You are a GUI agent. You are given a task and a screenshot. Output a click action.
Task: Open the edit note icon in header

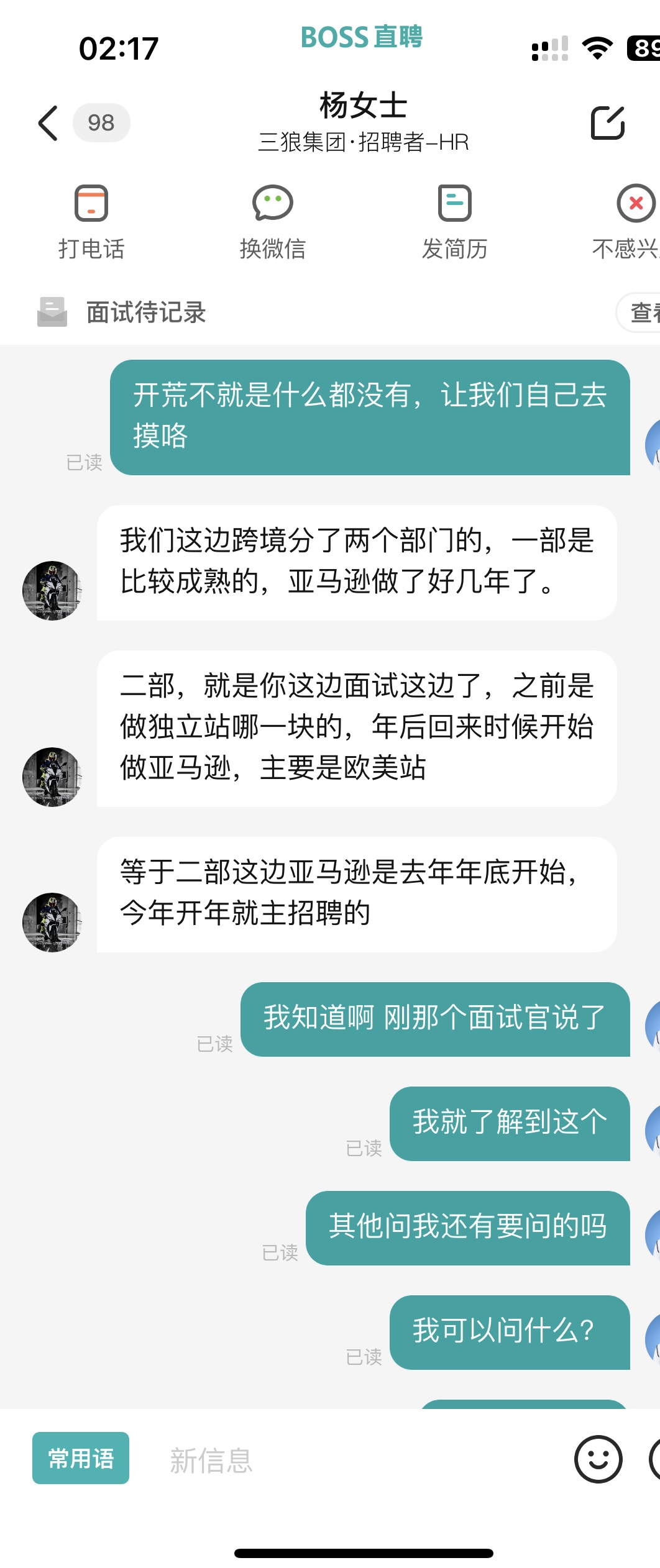tap(607, 123)
